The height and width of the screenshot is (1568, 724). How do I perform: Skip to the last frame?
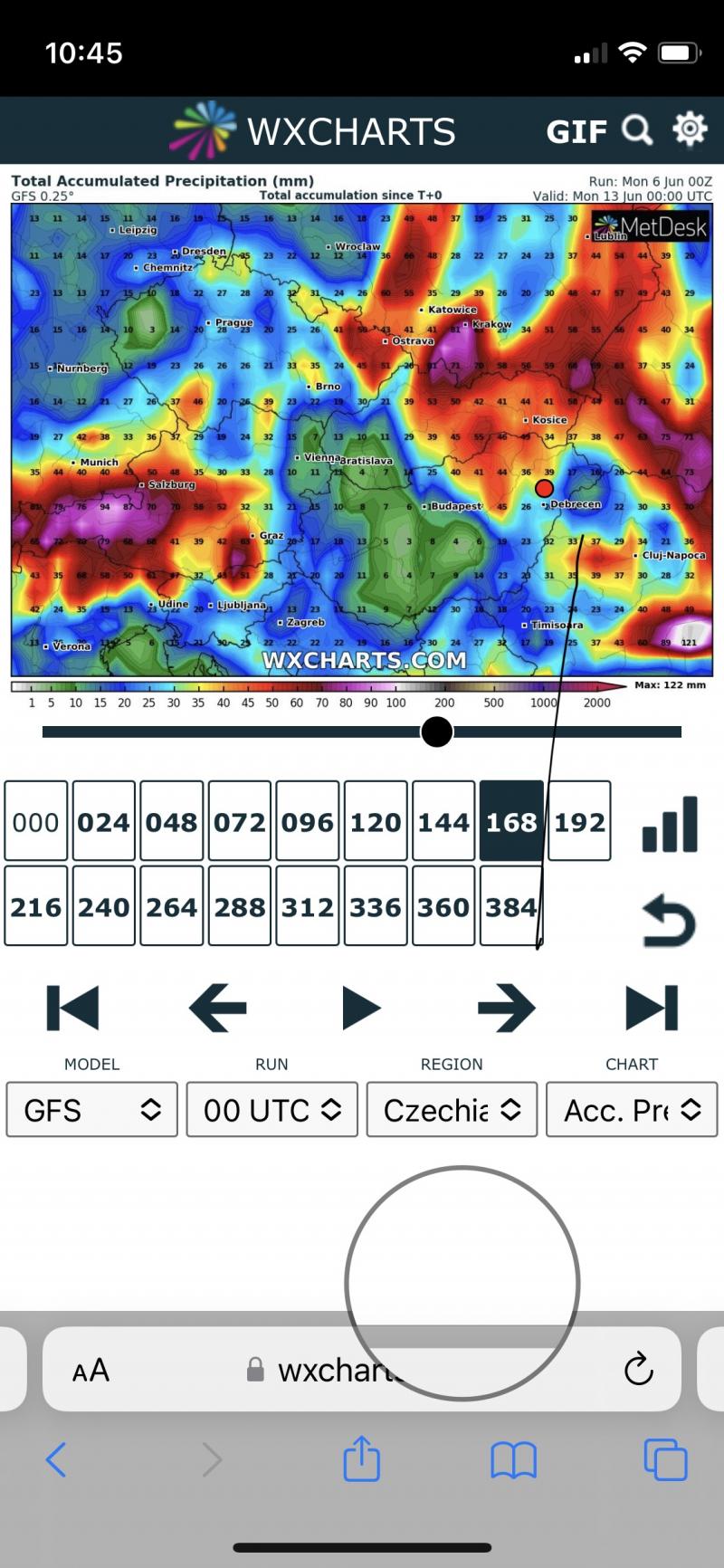[652, 1008]
